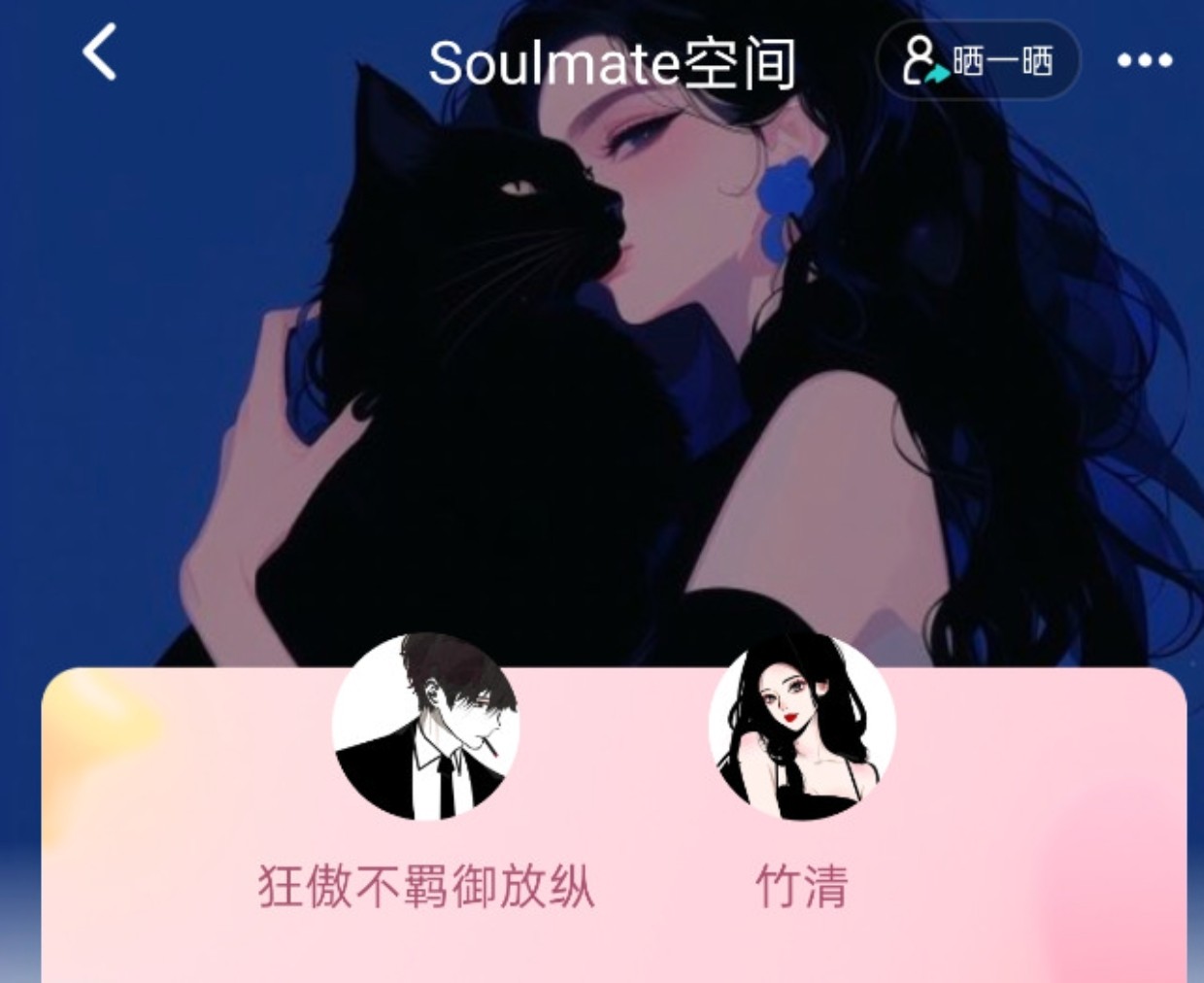Go back from Soulmate空间
The width and height of the screenshot is (1204, 983).
point(100,52)
